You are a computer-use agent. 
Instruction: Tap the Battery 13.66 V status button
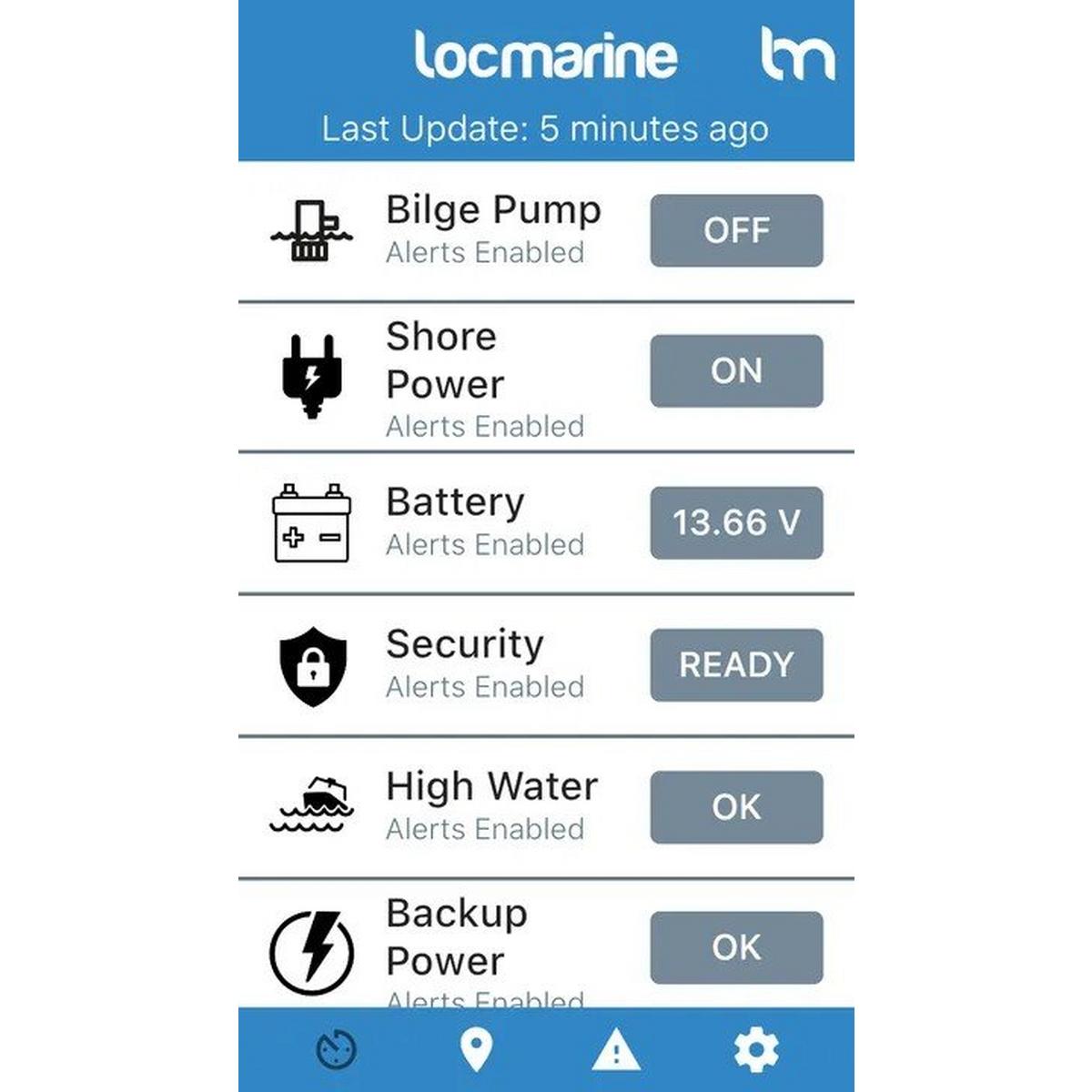(x=736, y=522)
